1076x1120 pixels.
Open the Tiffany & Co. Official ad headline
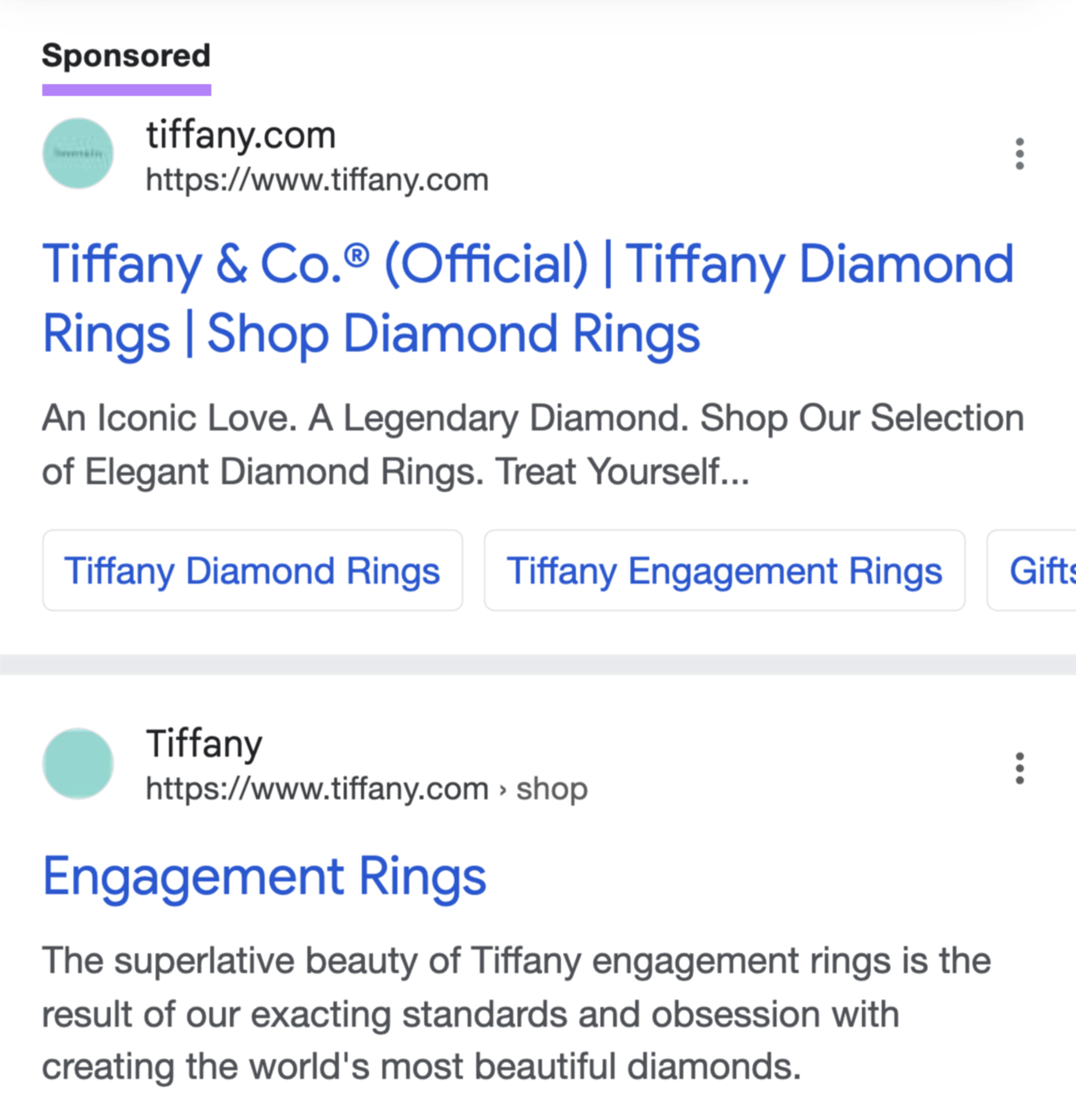coord(528,298)
